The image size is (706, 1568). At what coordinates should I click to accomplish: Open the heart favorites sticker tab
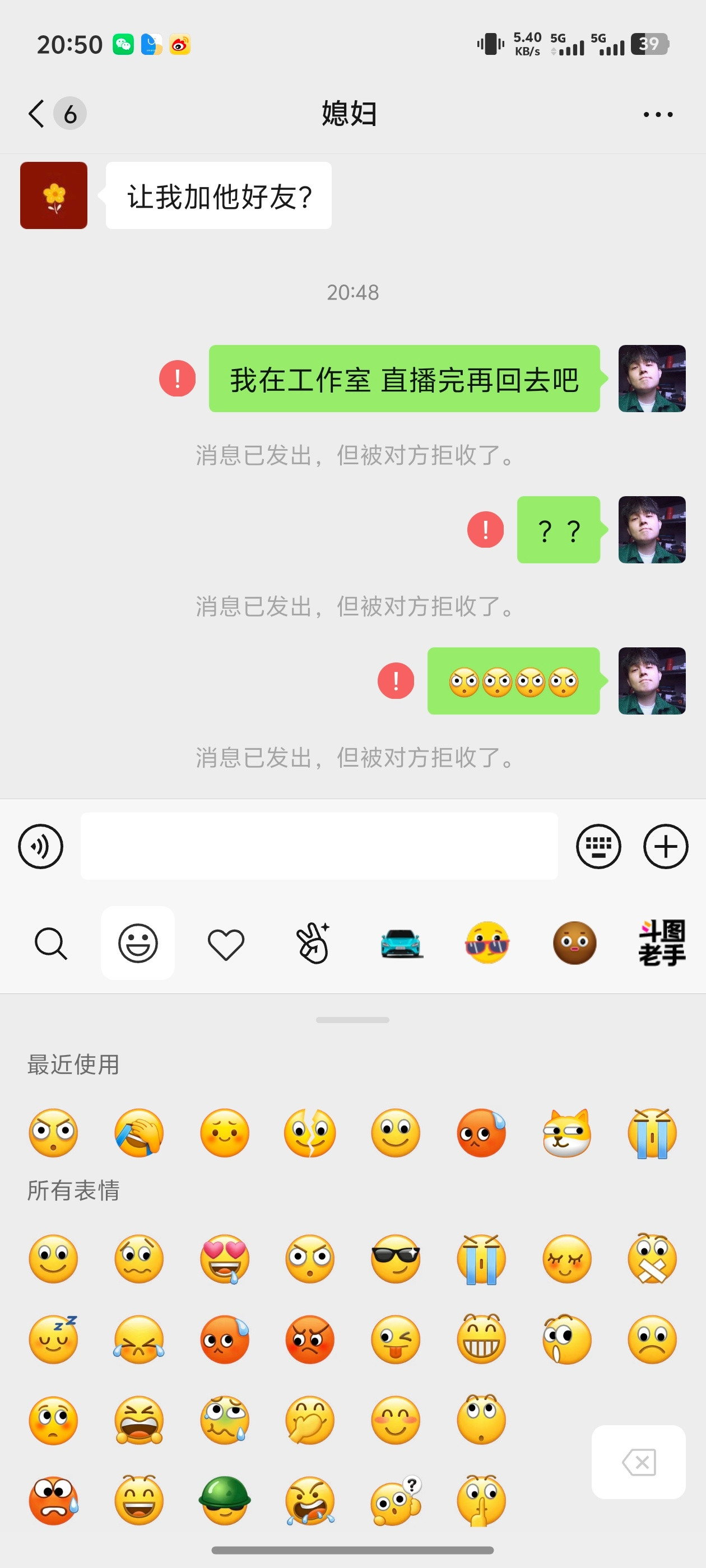pos(225,943)
